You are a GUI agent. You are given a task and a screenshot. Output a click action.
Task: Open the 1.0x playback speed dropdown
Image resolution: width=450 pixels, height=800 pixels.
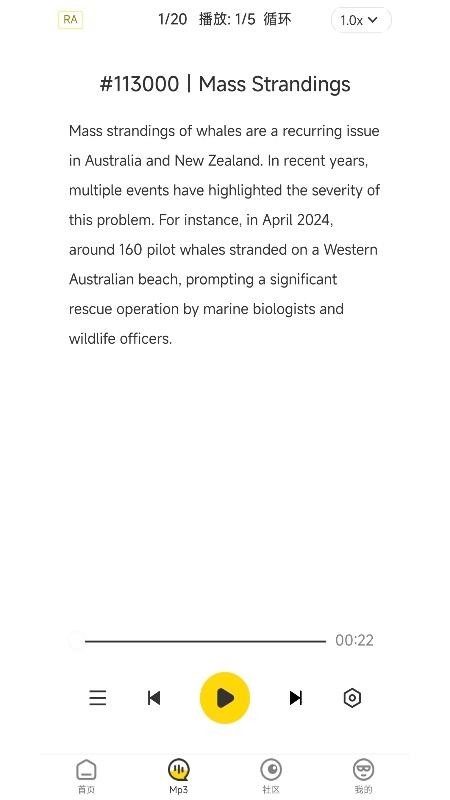361,20
